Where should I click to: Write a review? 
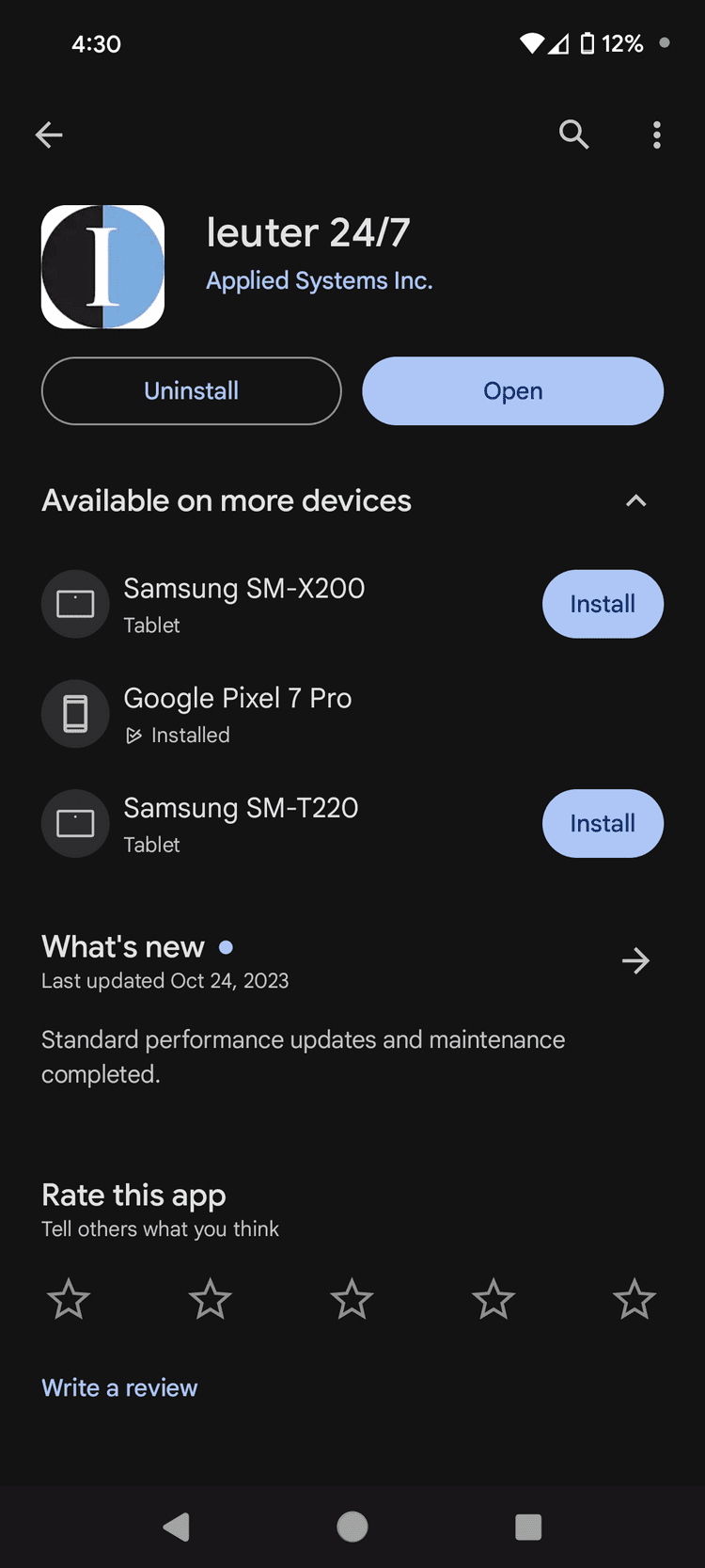tap(119, 1388)
